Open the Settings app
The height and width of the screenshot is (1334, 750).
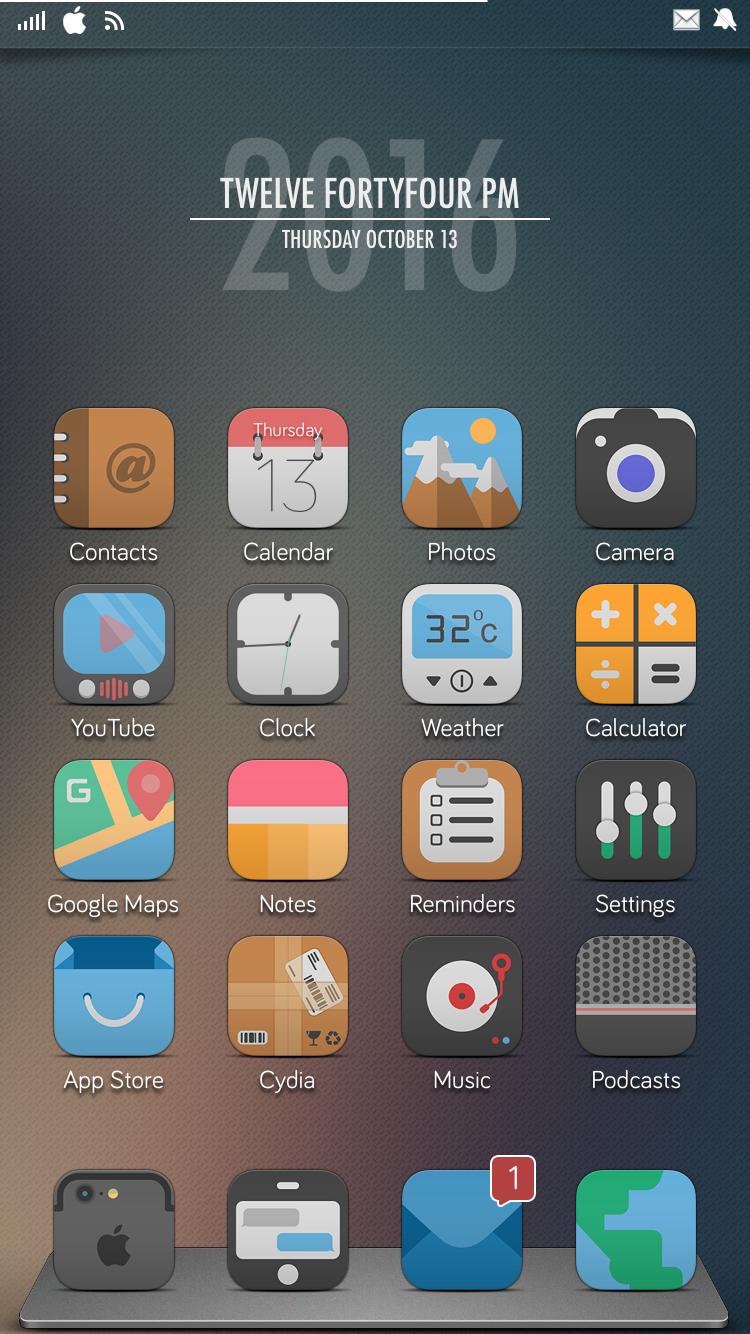635,820
